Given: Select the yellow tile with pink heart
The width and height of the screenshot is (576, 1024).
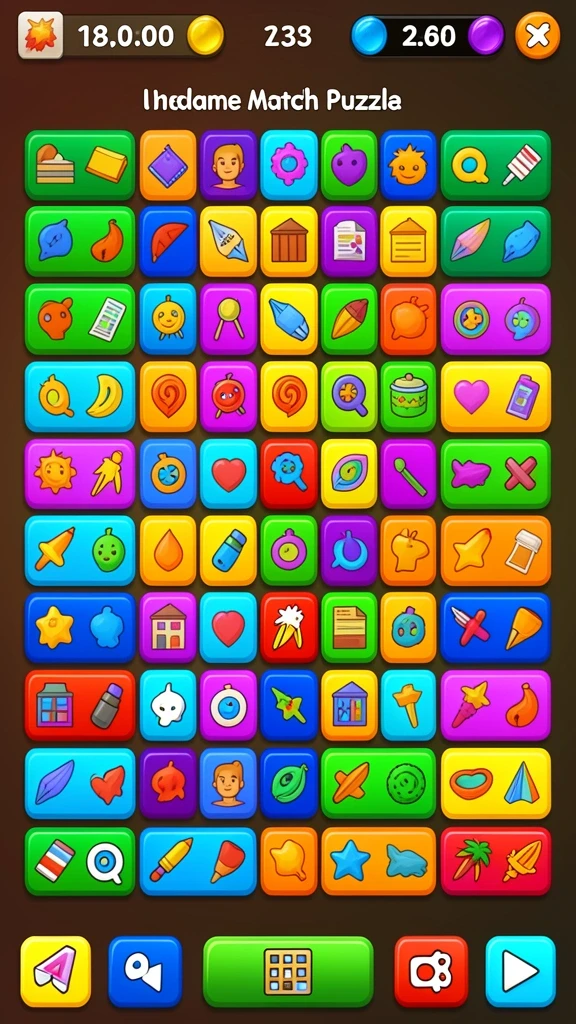Looking at the screenshot, I should (x=496, y=396).
